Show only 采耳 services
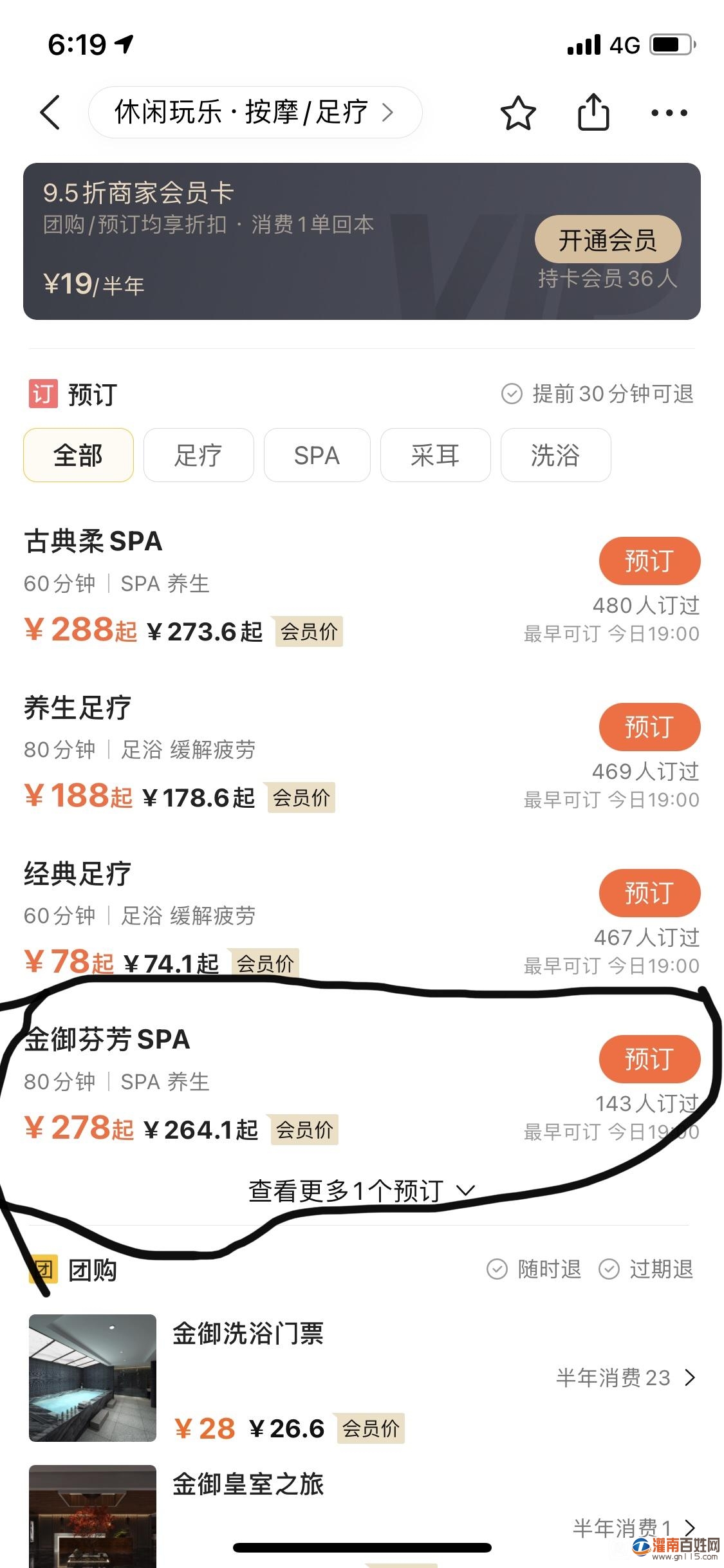 pyautogui.click(x=435, y=456)
